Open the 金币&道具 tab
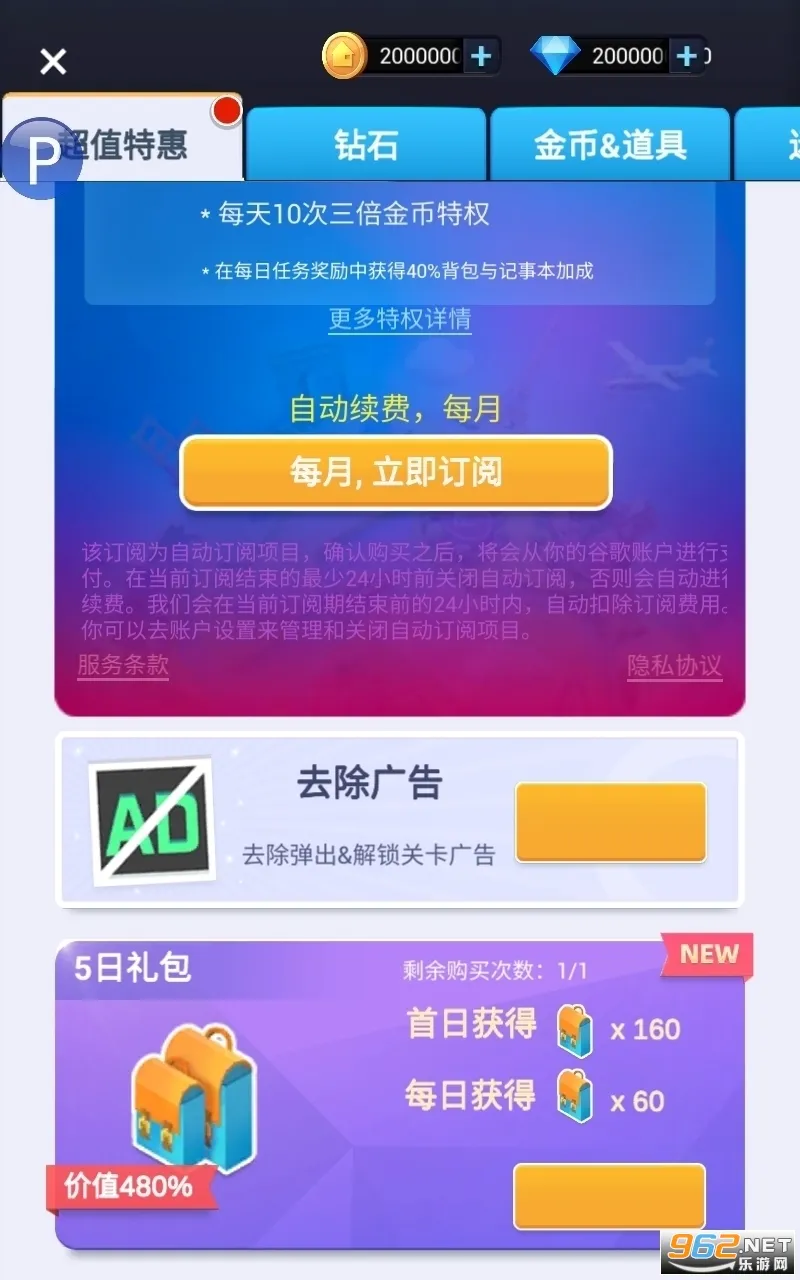The image size is (800, 1280). (610, 145)
